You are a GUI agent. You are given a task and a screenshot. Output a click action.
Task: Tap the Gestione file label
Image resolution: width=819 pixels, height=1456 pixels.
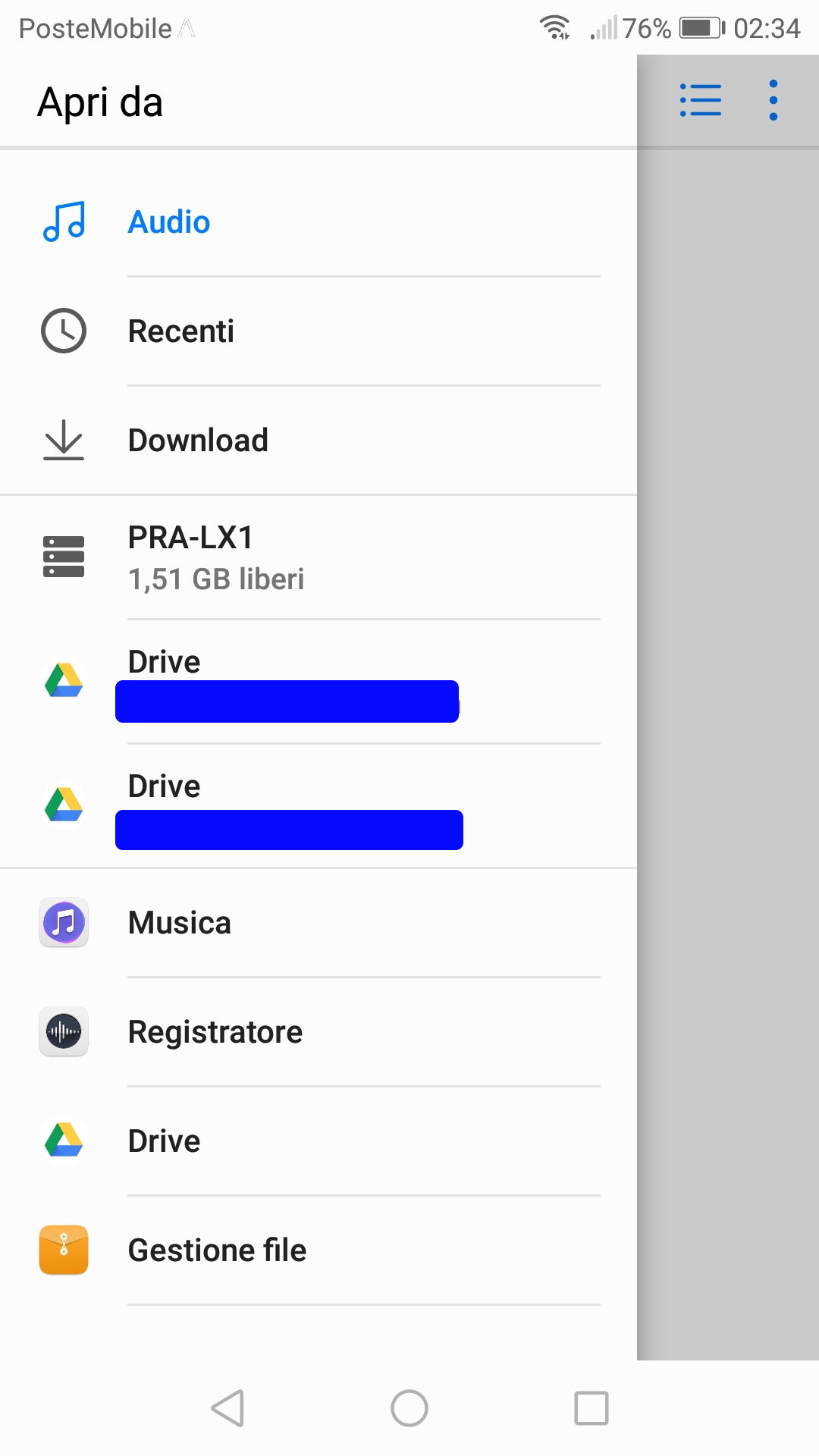(217, 1250)
